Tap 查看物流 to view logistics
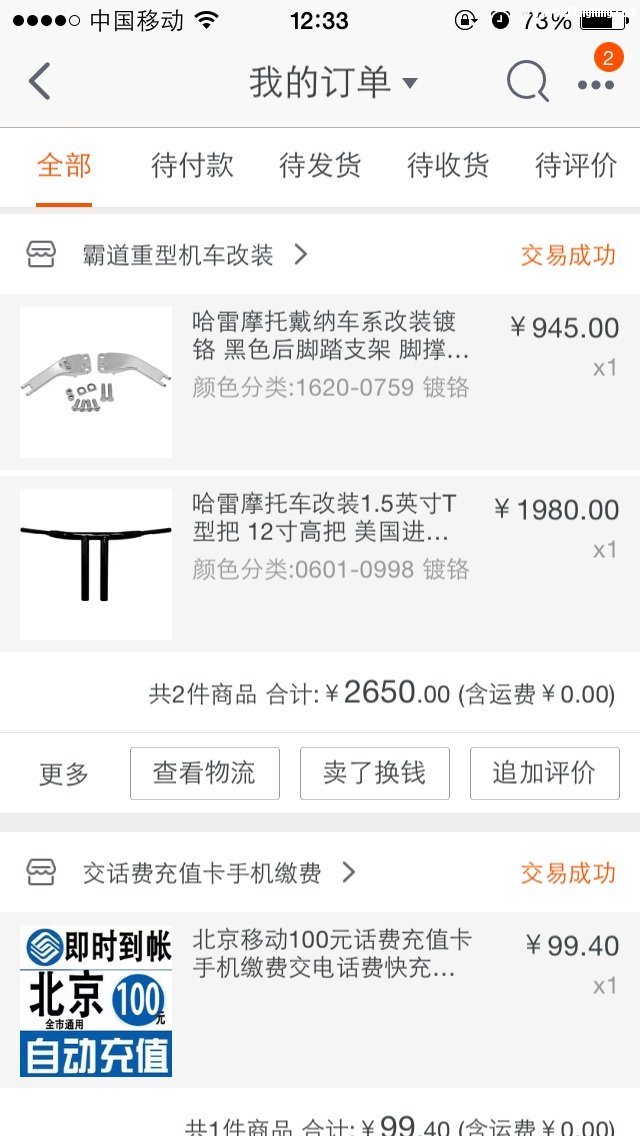Image resolution: width=640 pixels, height=1136 pixels. coord(205,773)
